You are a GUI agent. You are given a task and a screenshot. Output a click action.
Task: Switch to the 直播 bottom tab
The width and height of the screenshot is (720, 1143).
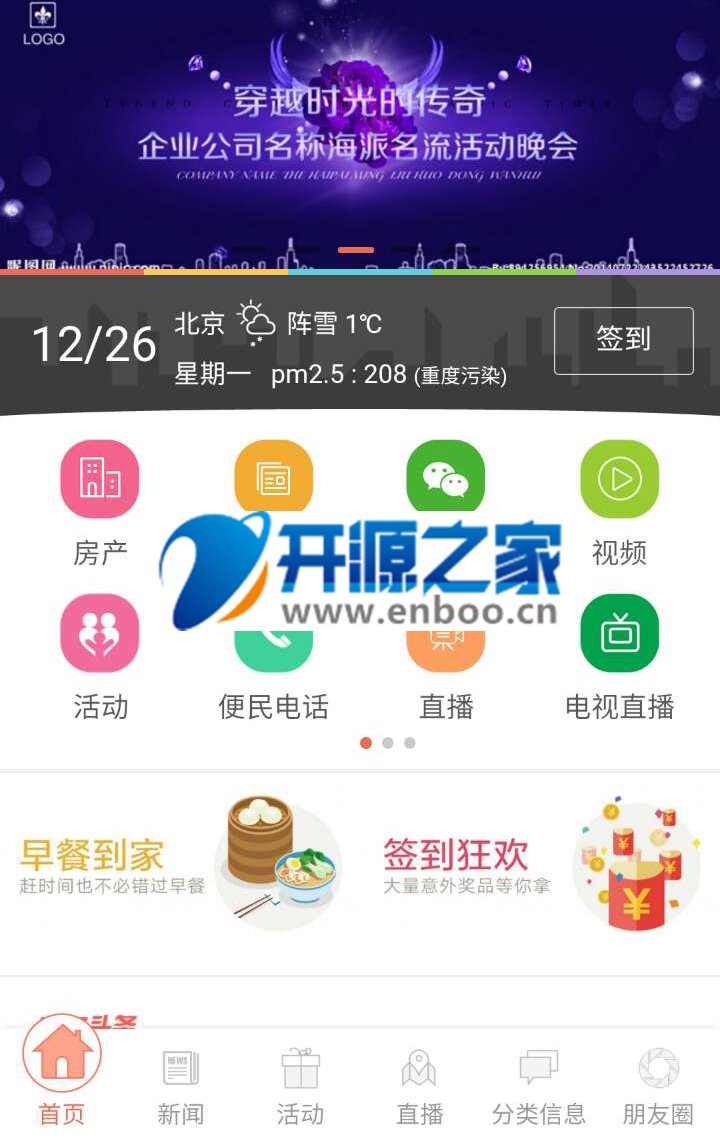coord(419,1086)
